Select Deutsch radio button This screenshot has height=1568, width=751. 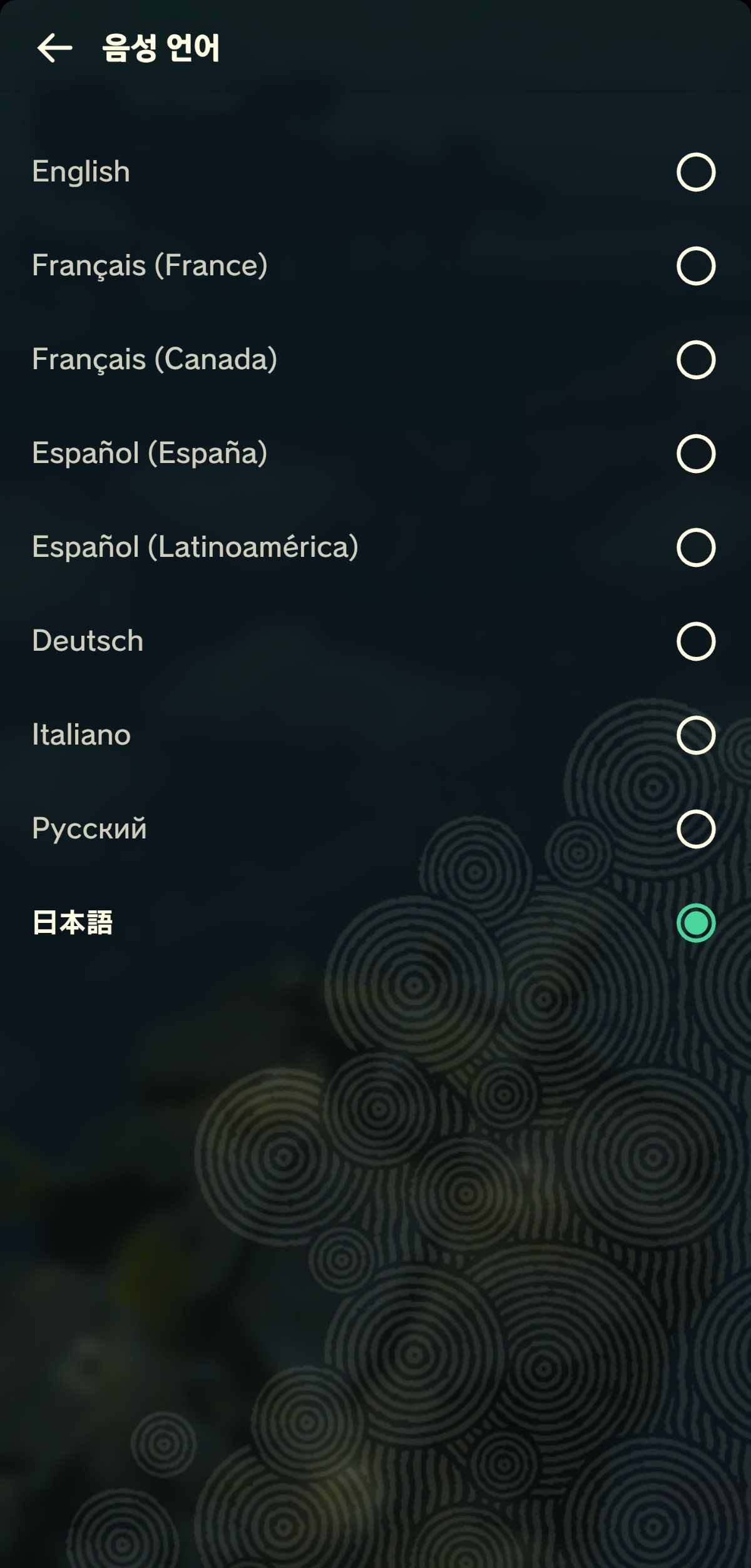[697, 641]
